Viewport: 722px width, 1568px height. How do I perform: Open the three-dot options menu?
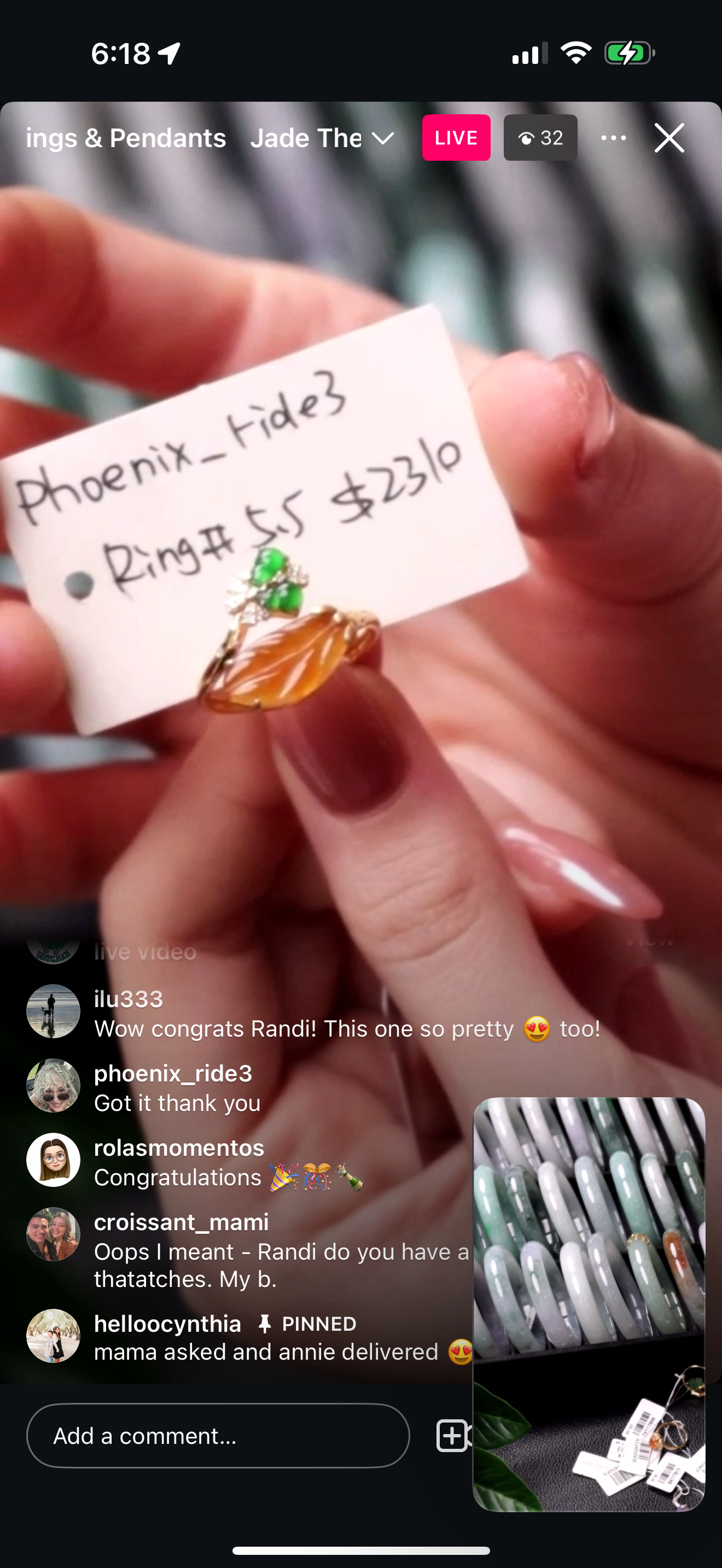coord(613,138)
